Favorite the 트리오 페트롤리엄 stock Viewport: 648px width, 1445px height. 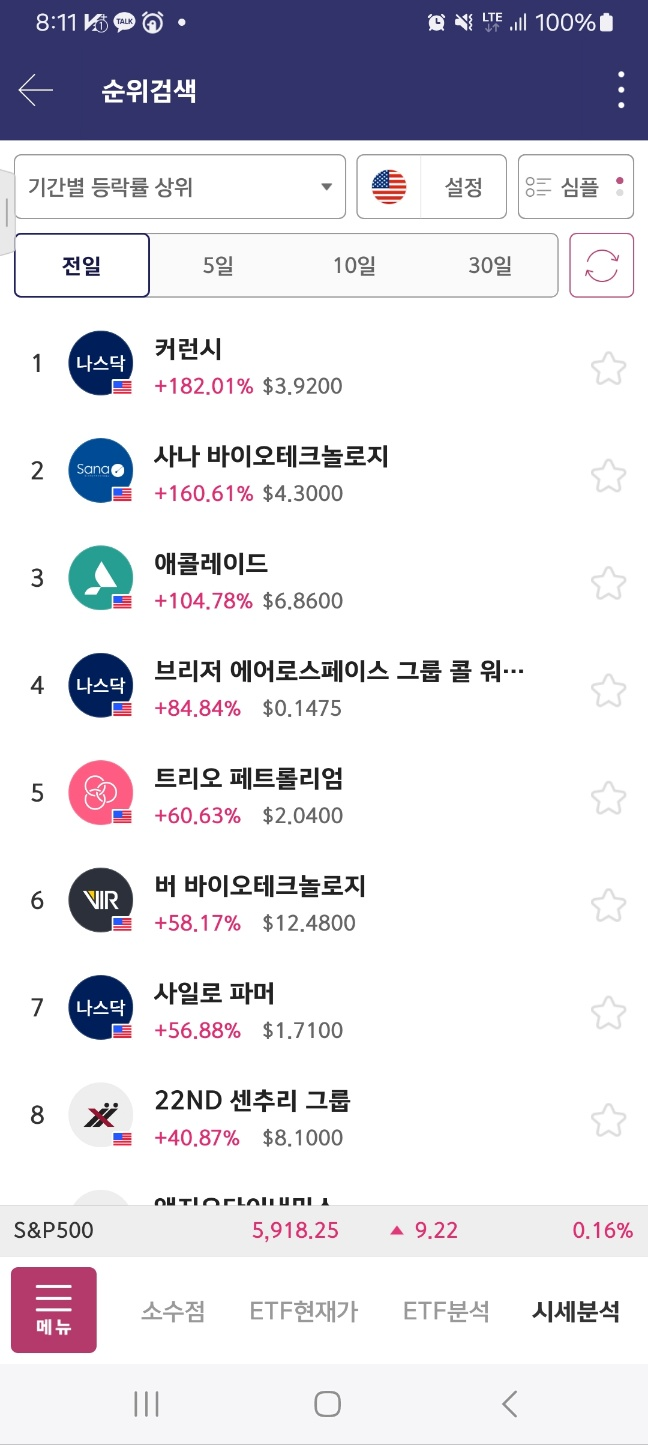pos(608,798)
